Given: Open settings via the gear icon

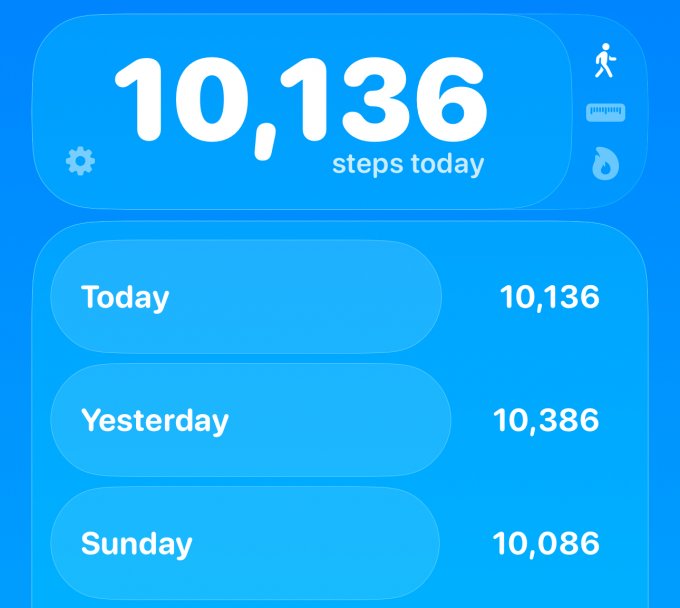Looking at the screenshot, I should tap(80, 161).
